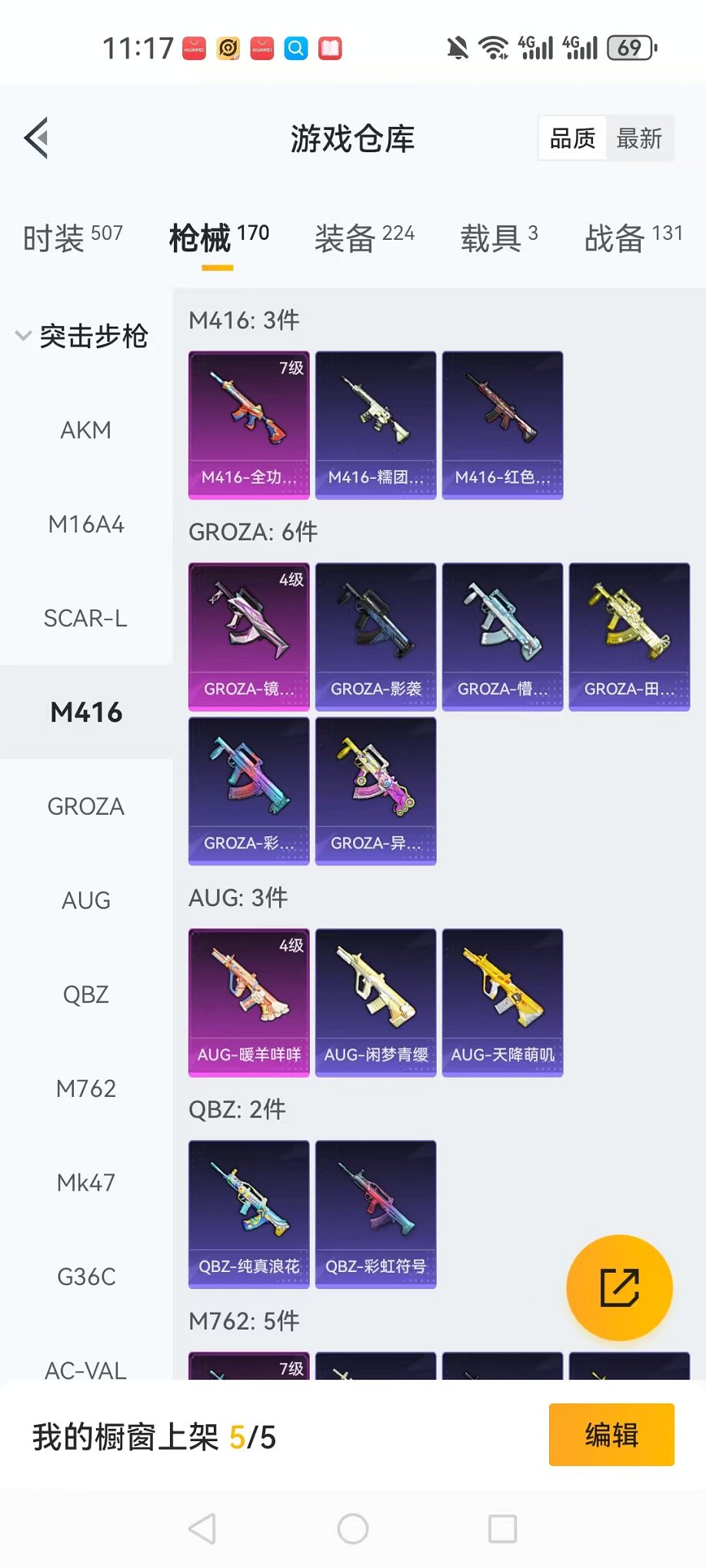Viewport: 706px width, 1568px height.
Task: View the QBZ-彩虹符号 skin
Action: [x=376, y=1214]
